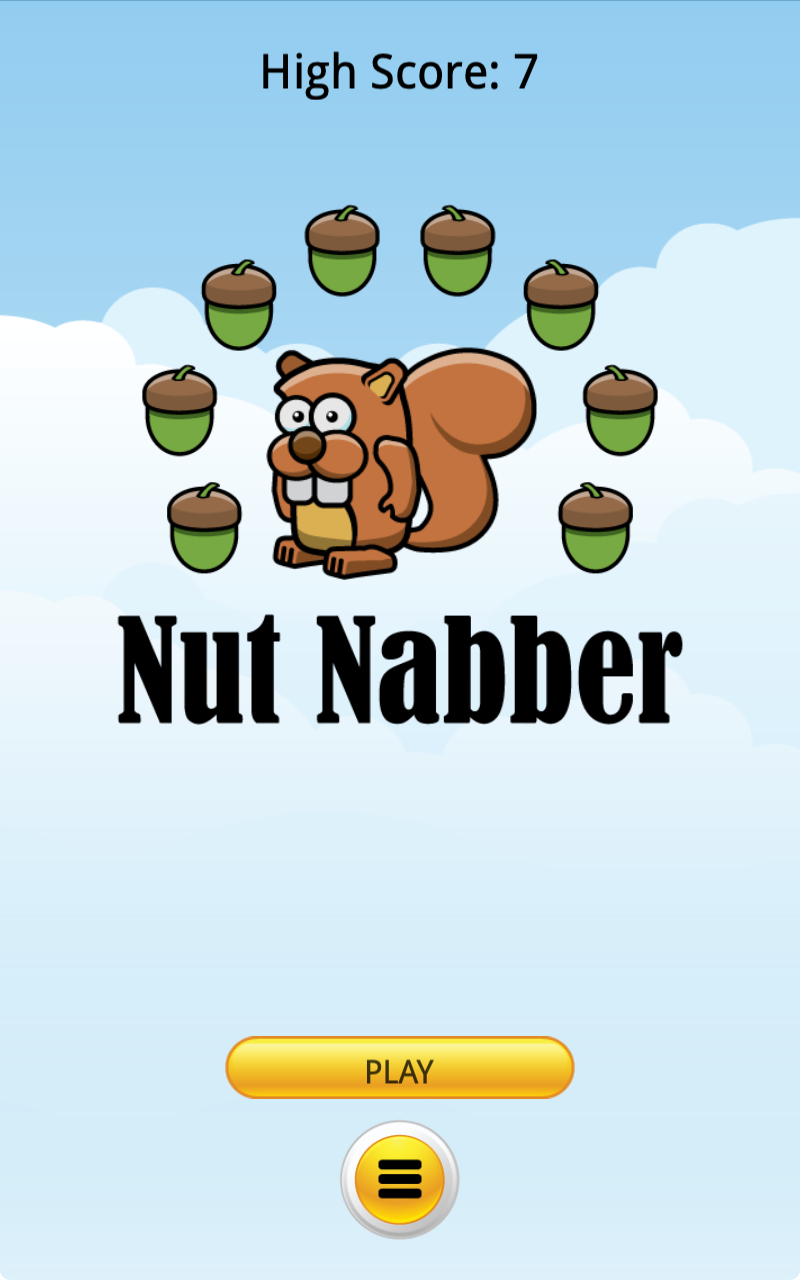Start the game with the PLAY button
Image resolution: width=800 pixels, height=1280 pixels.
(399, 1069)
